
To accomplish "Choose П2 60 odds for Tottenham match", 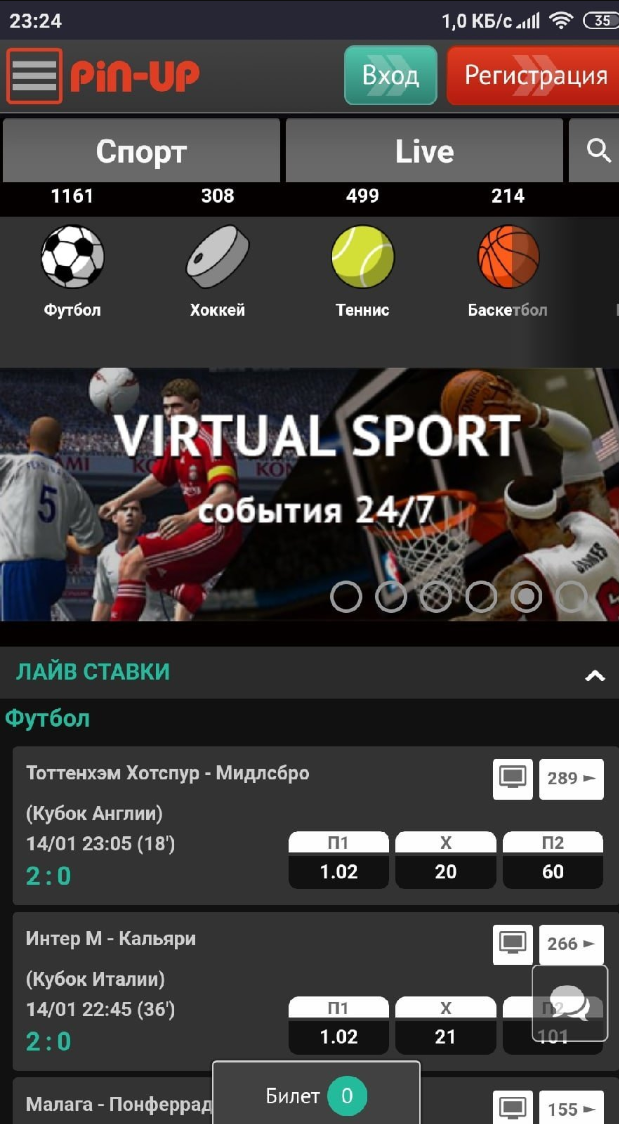I will (x=553, y=861).
